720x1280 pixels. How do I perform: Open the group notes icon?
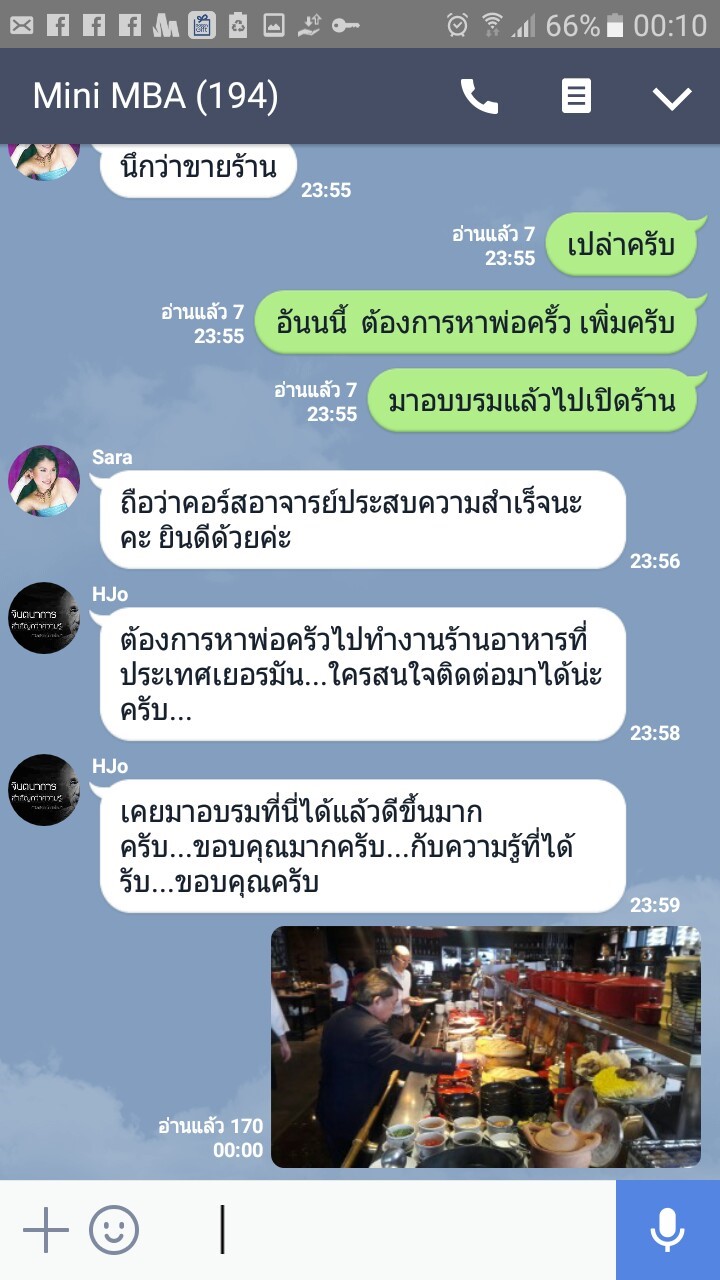pos(576,97)
